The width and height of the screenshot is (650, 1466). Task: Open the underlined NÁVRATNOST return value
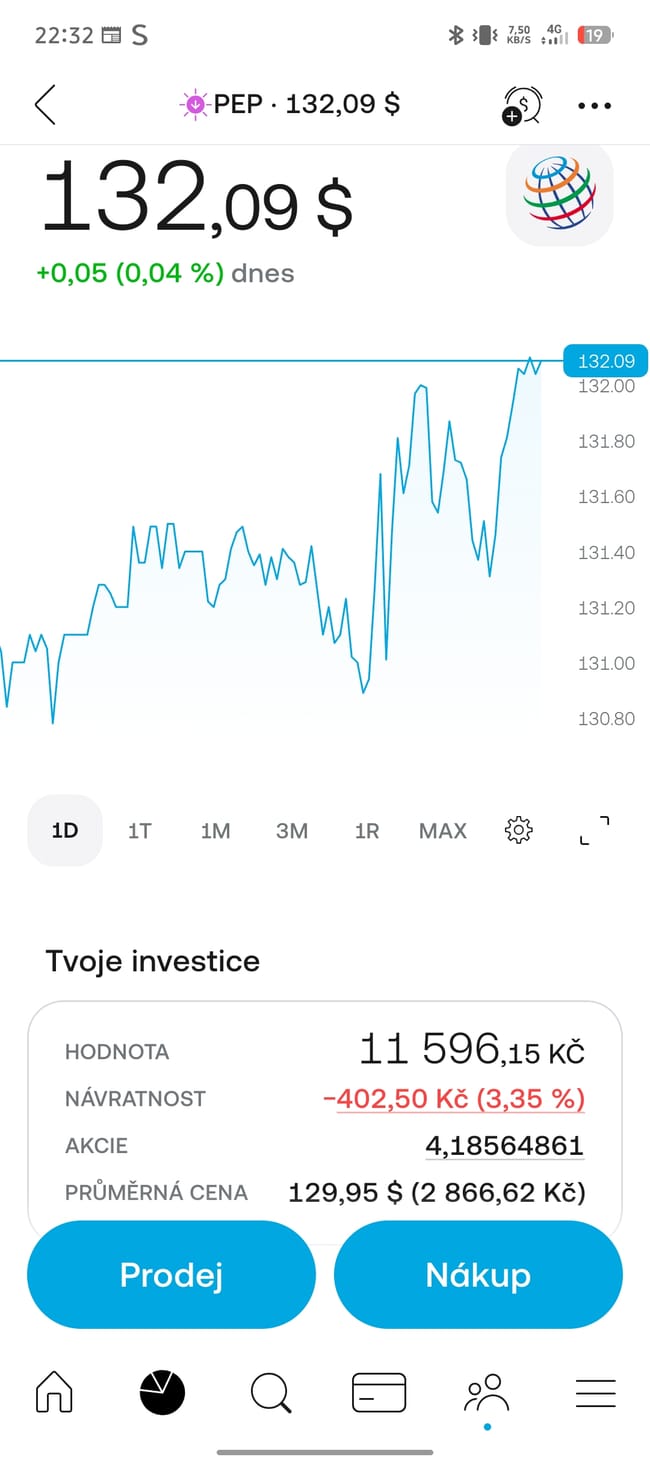pyautogui.click(x=454, y=1099)
